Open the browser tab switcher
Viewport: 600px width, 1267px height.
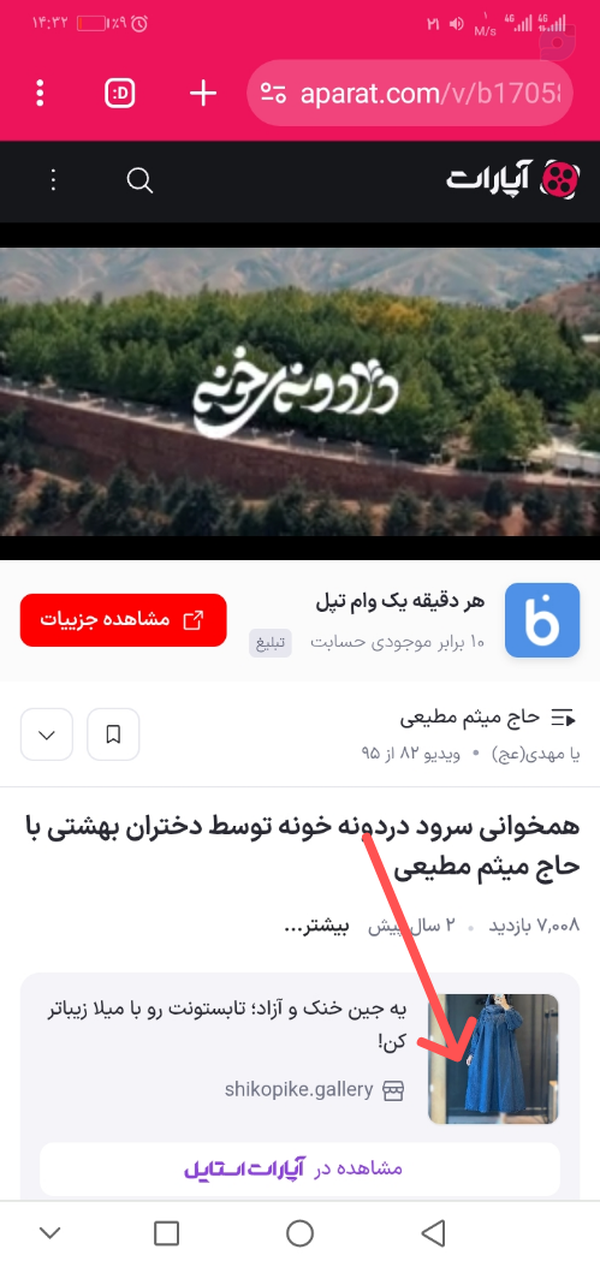click(120, 94)
